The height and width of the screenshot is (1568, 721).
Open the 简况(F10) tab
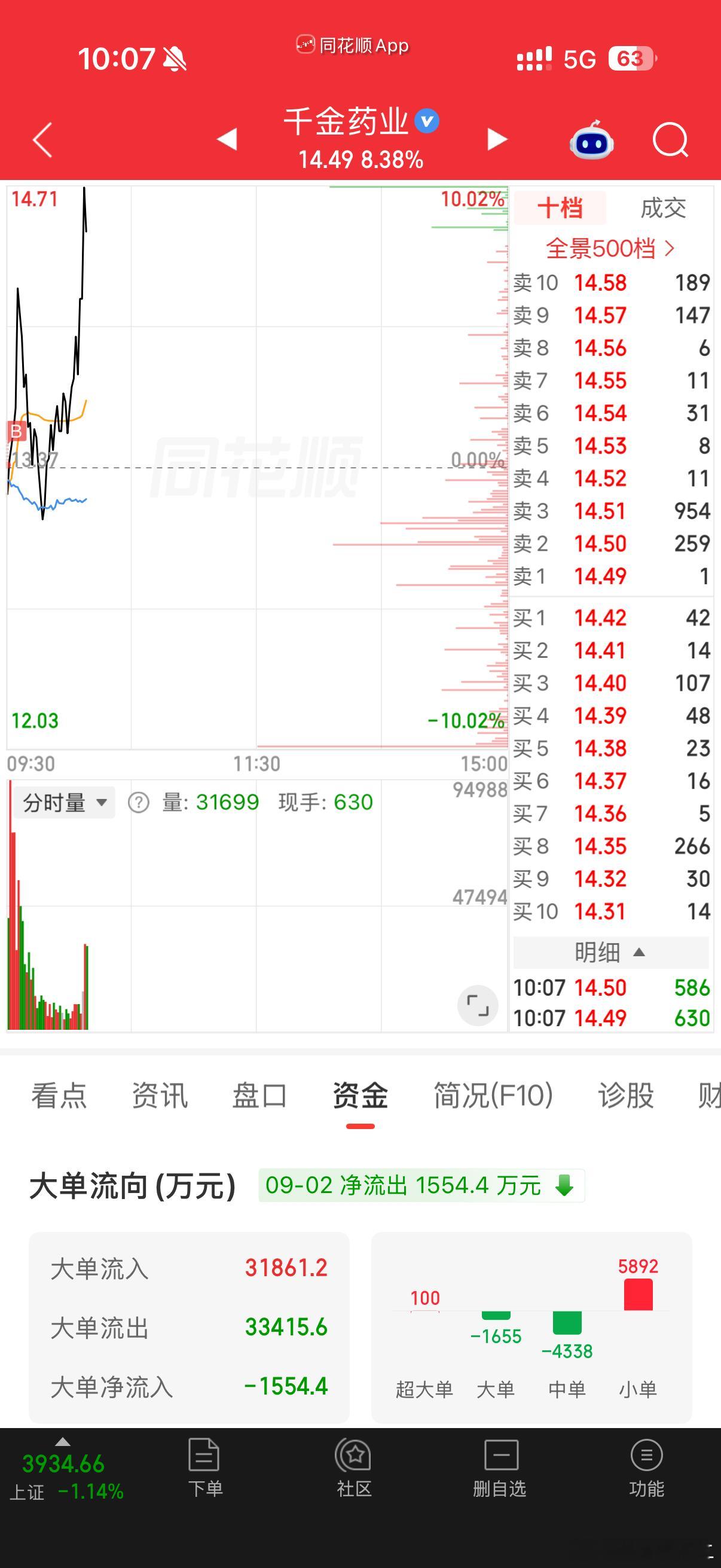coord(493,1096)
